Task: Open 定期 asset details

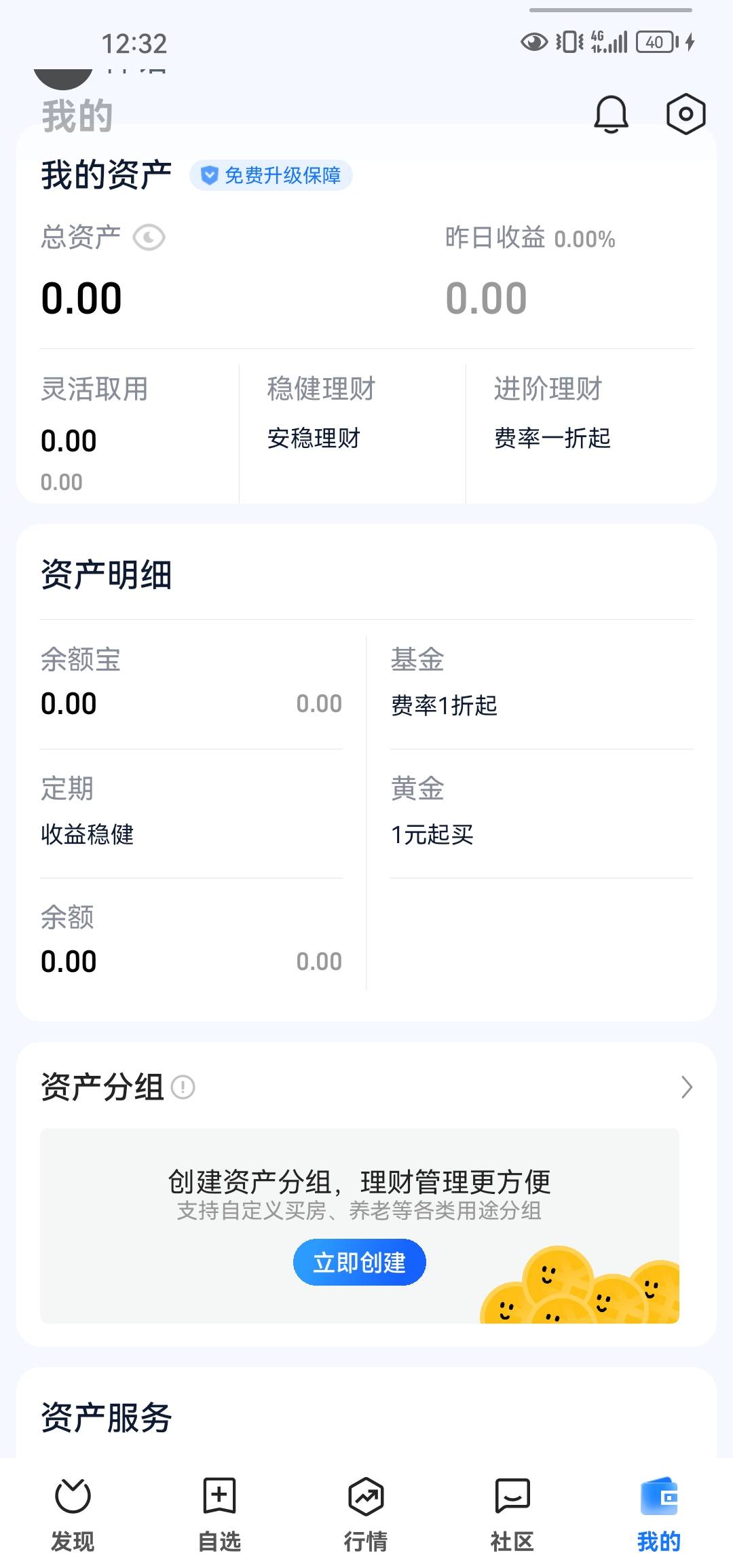Action: (x=191, y=812)
